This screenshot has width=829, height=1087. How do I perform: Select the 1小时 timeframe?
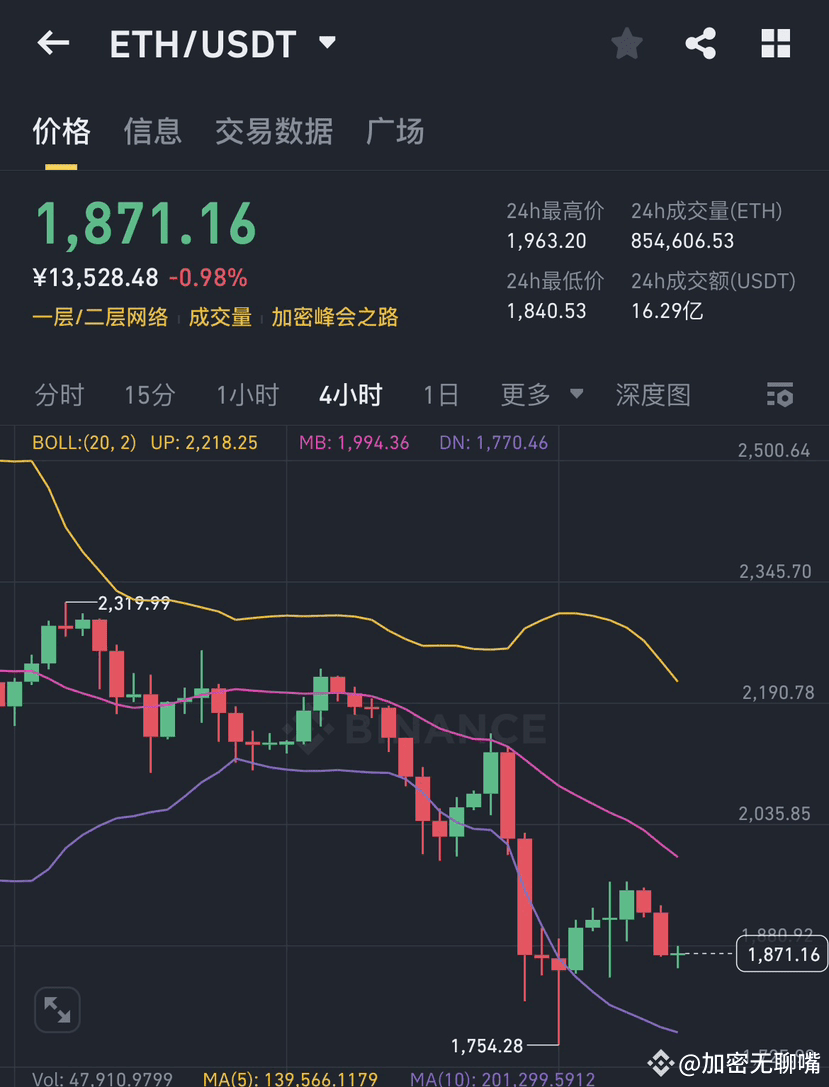tap(247, 395)
